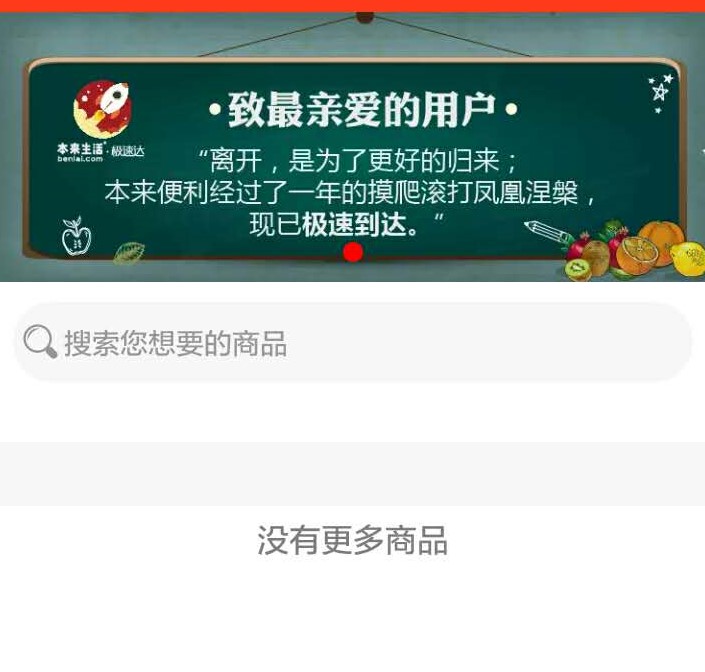Tap the product search box

pyautogui.click(x=352, y=343)
